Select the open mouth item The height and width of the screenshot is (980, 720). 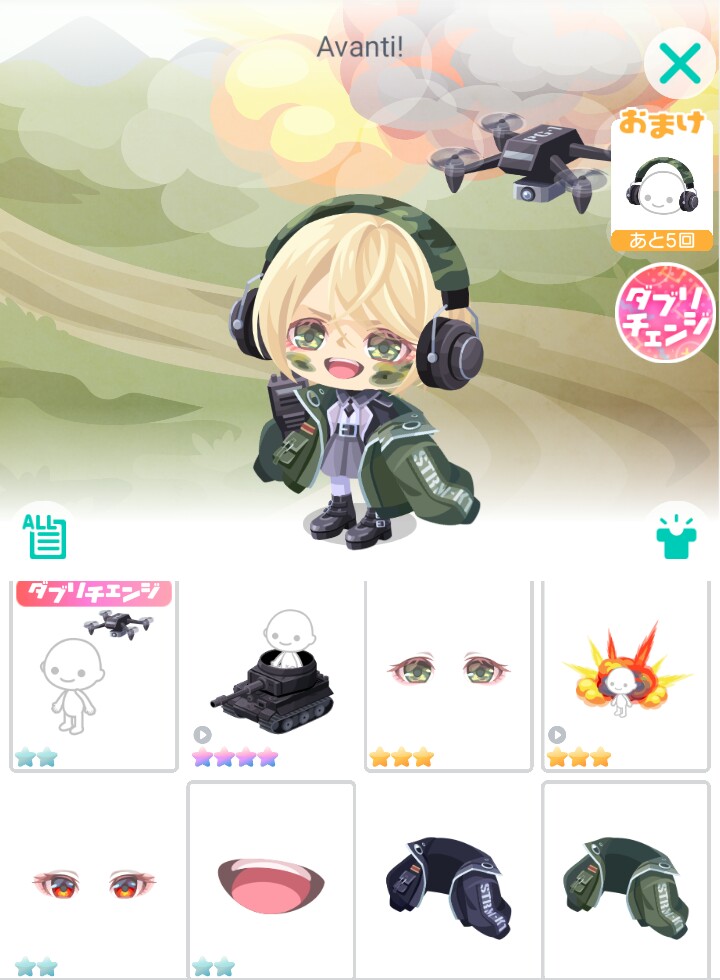[x=271, y=882]
